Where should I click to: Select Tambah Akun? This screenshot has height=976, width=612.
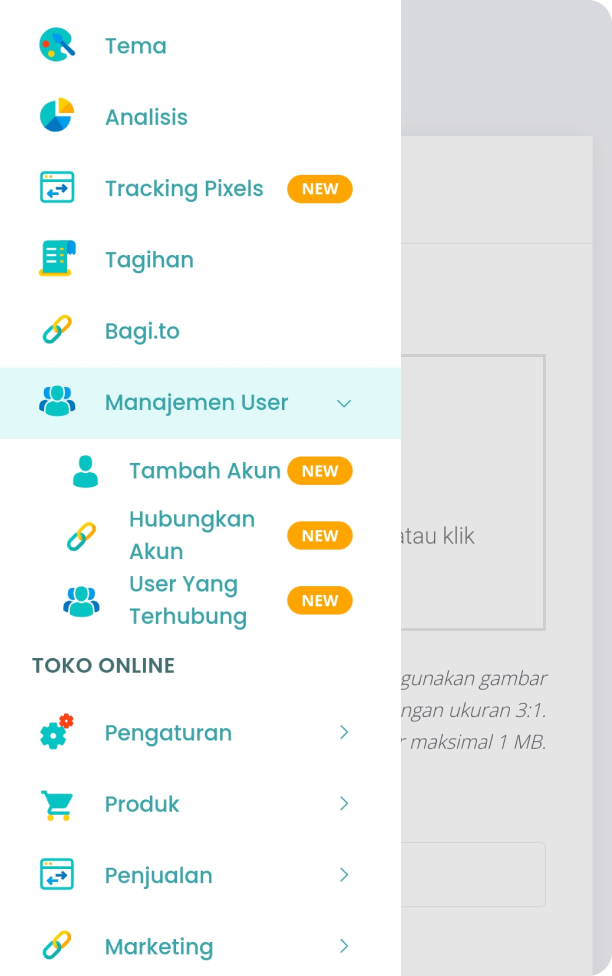pyautogui.click(x=204, y=471)
